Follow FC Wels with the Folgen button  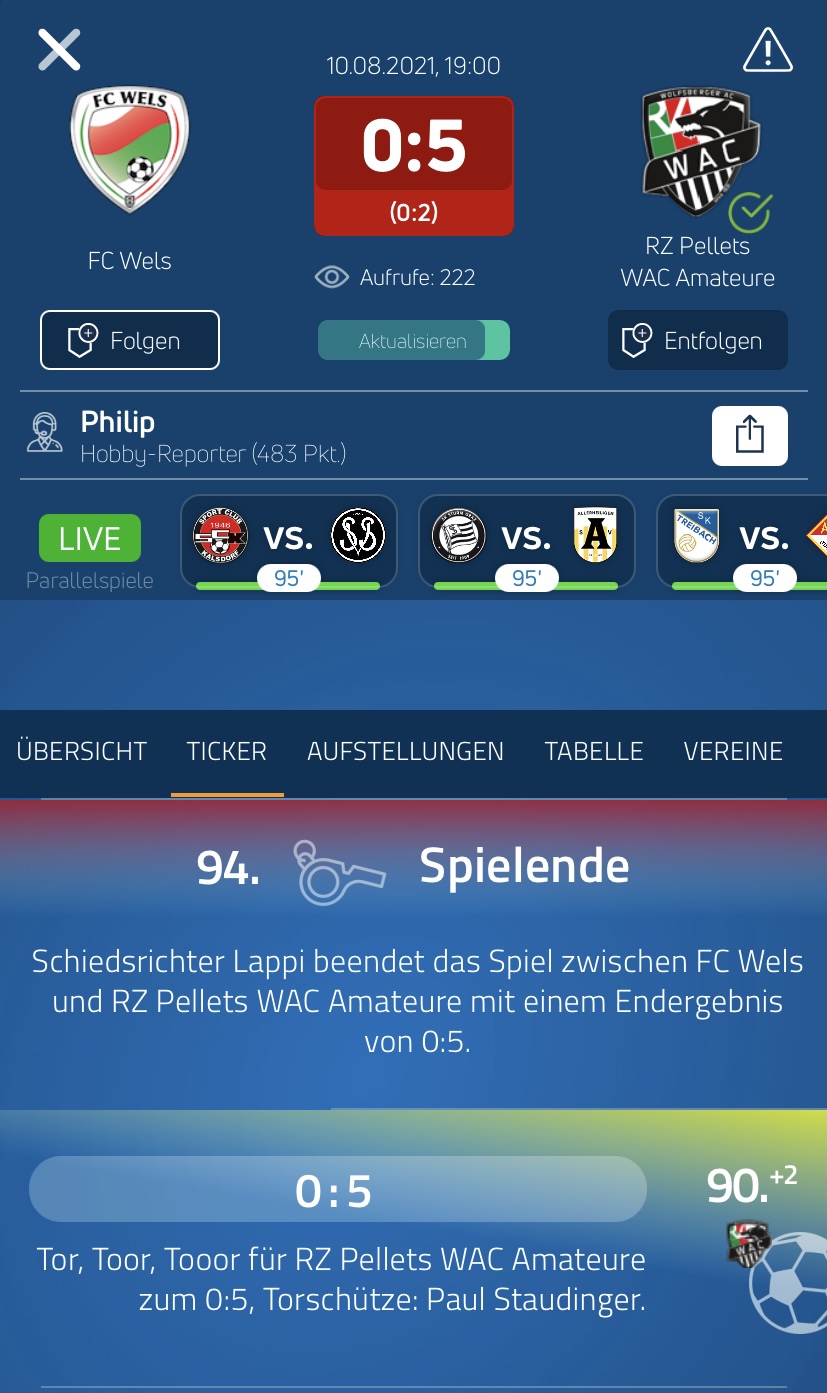130,340
